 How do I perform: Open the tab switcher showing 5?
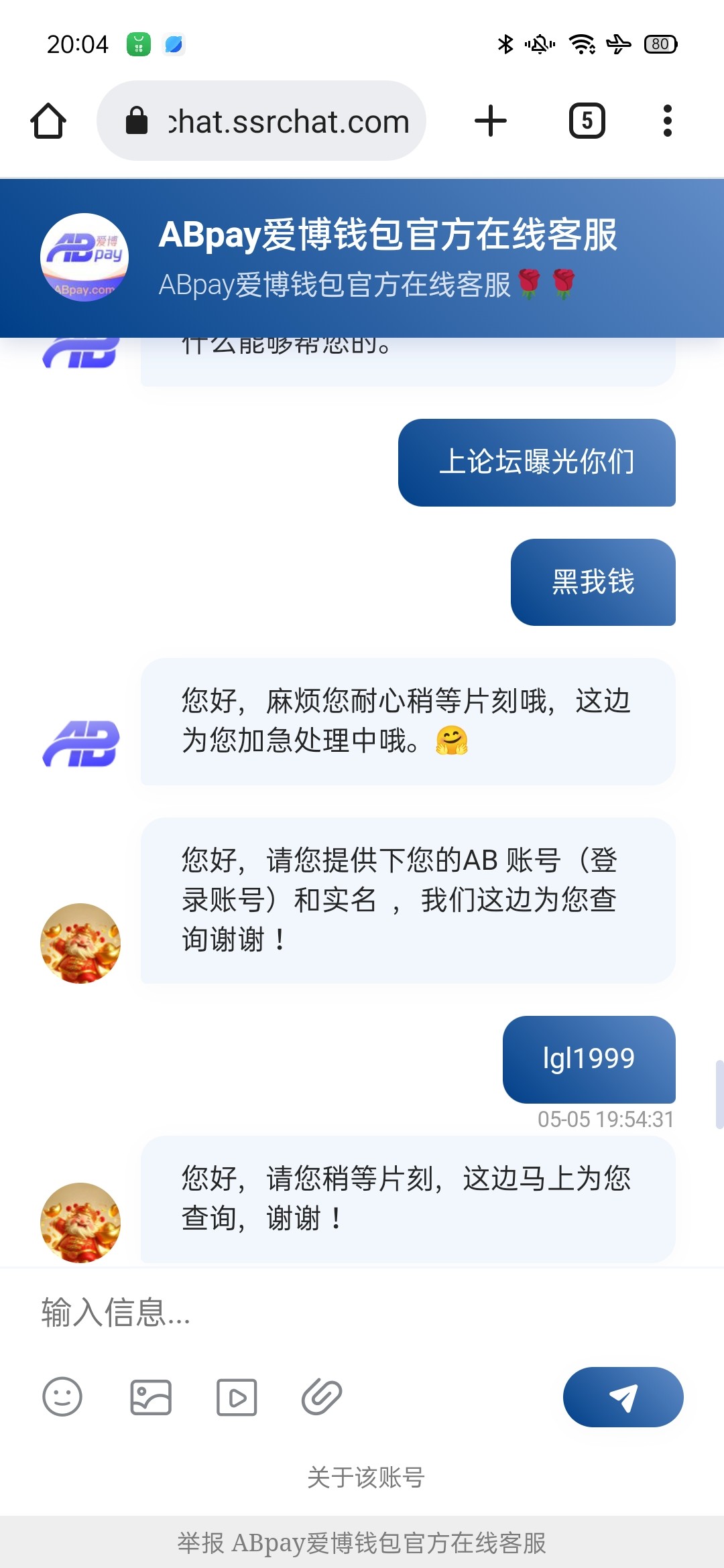[x=587, y=121]
